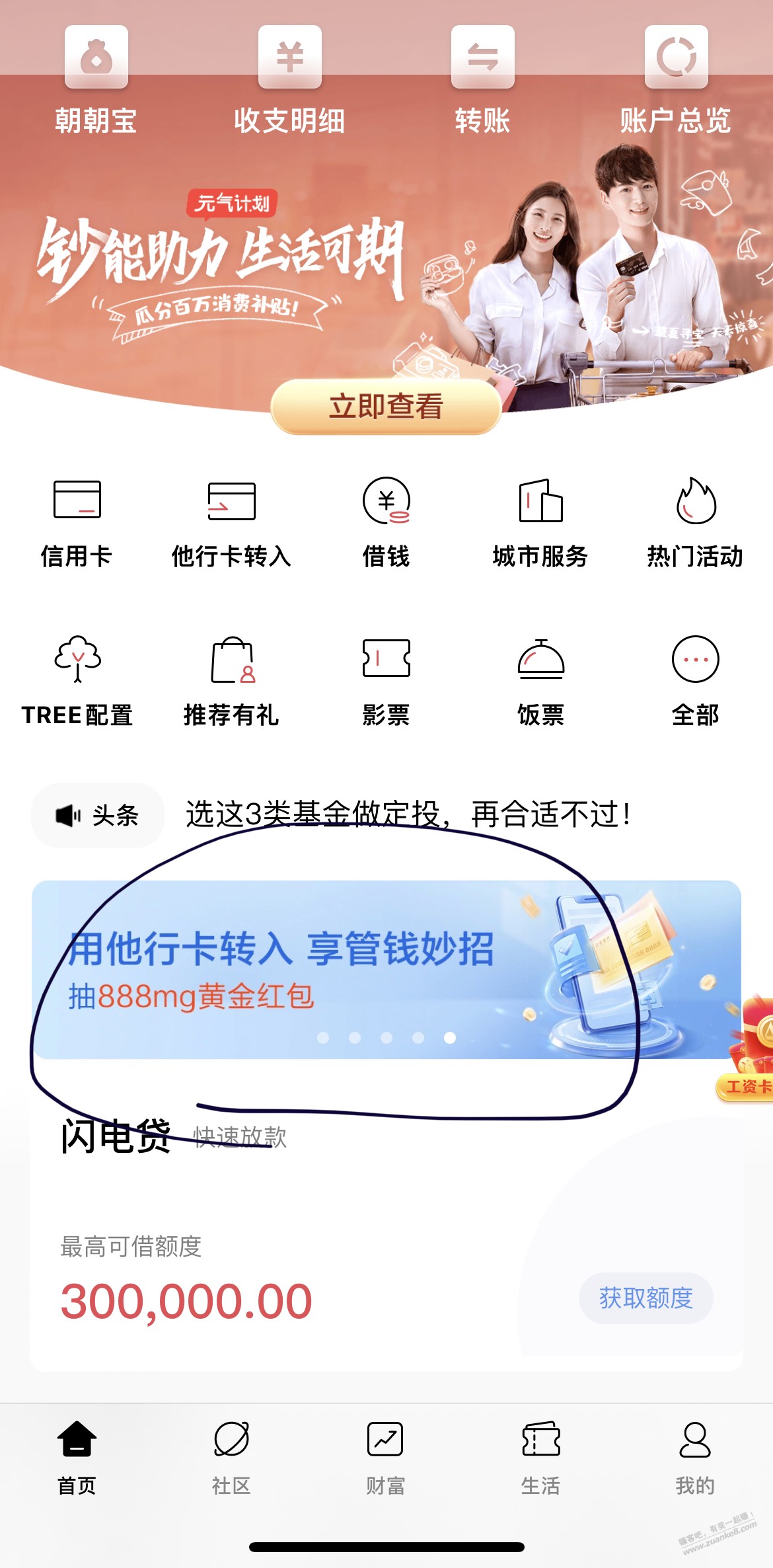
Task: Open 借钱 loan service
Action: coord(386,524)
